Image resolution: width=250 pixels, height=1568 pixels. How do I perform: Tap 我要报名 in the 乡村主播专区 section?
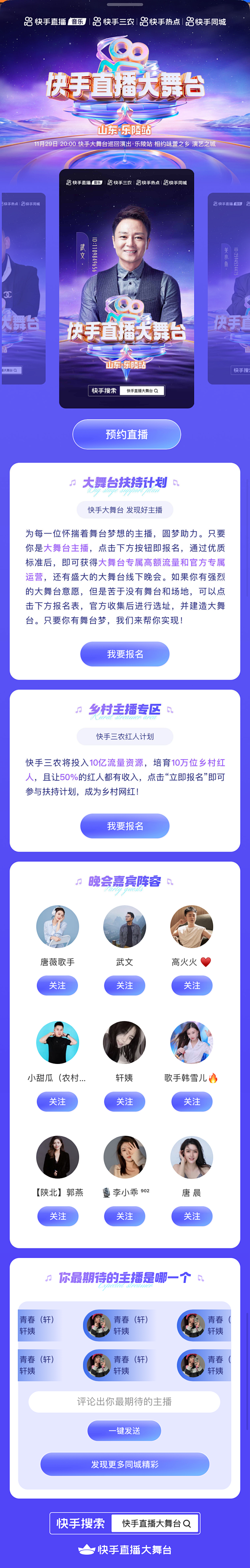(125, 826)
